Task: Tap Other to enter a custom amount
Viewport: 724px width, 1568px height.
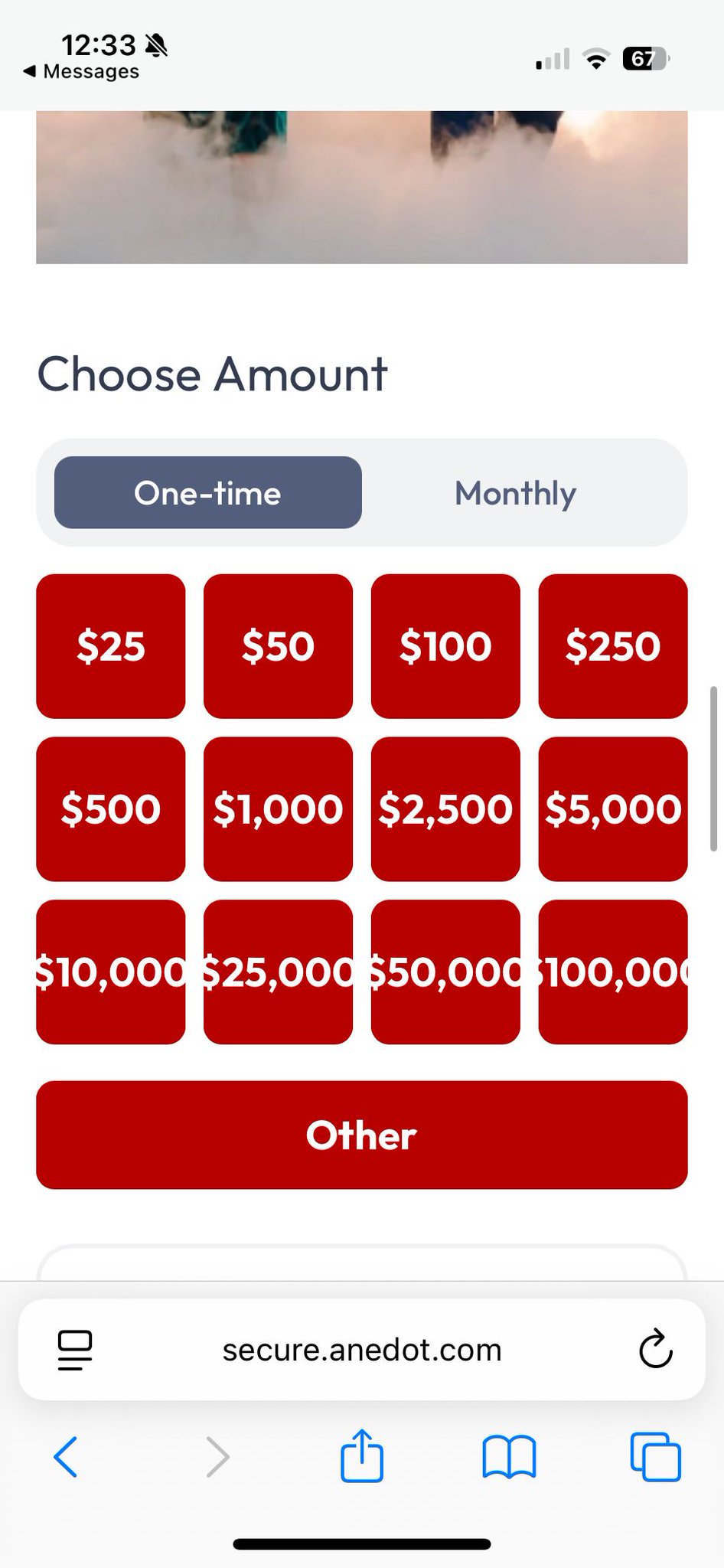Action: coord(361,1135)
